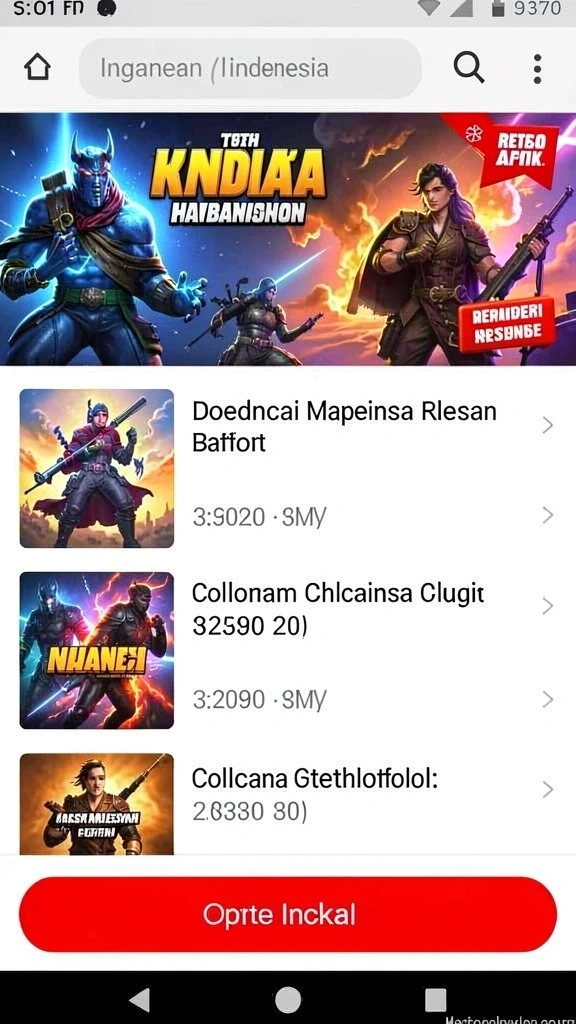Image resolution: width=576 pixels, height=1024 pixels.
Task: Focus the Inganean search field
Action: point(250,68)
